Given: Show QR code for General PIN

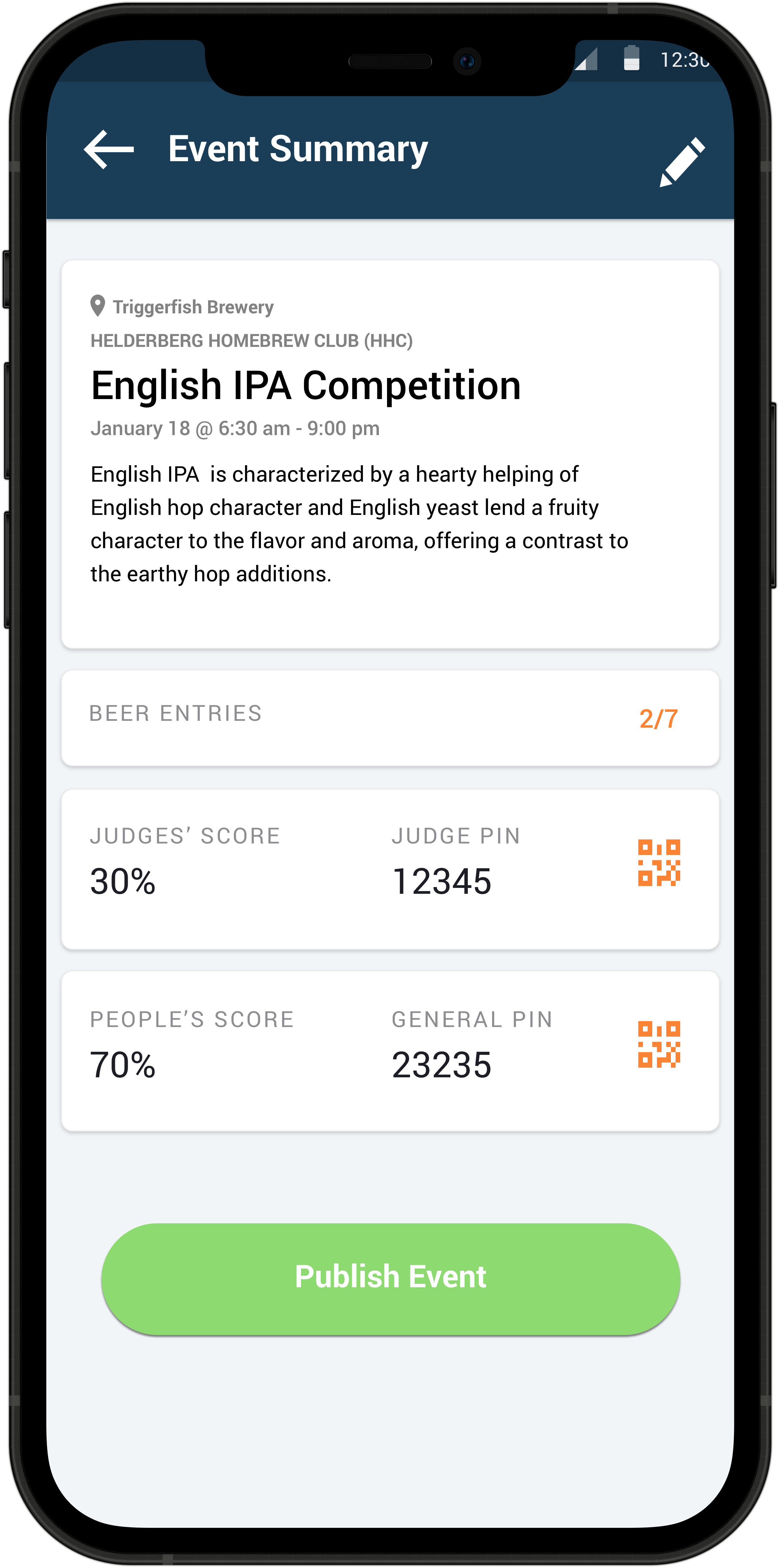Looking at the screenshot, I should pos(658,1044).
